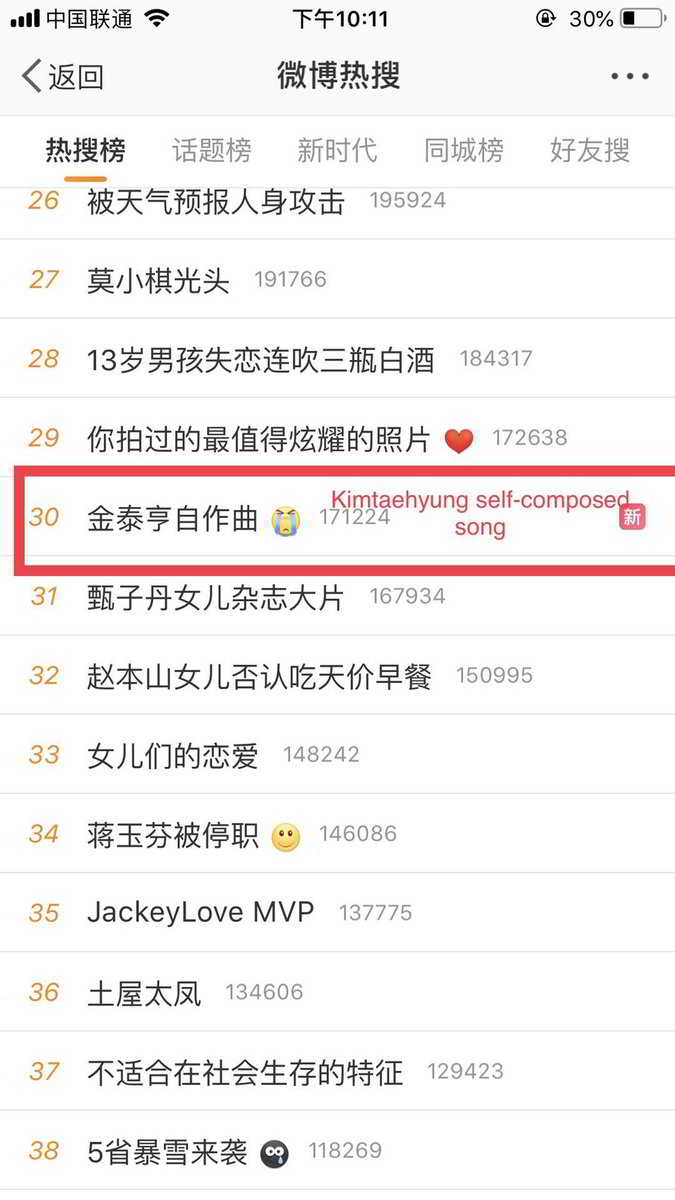
Task: Open trending topic 蒋玉芬被停职
Action: point(173,834)
